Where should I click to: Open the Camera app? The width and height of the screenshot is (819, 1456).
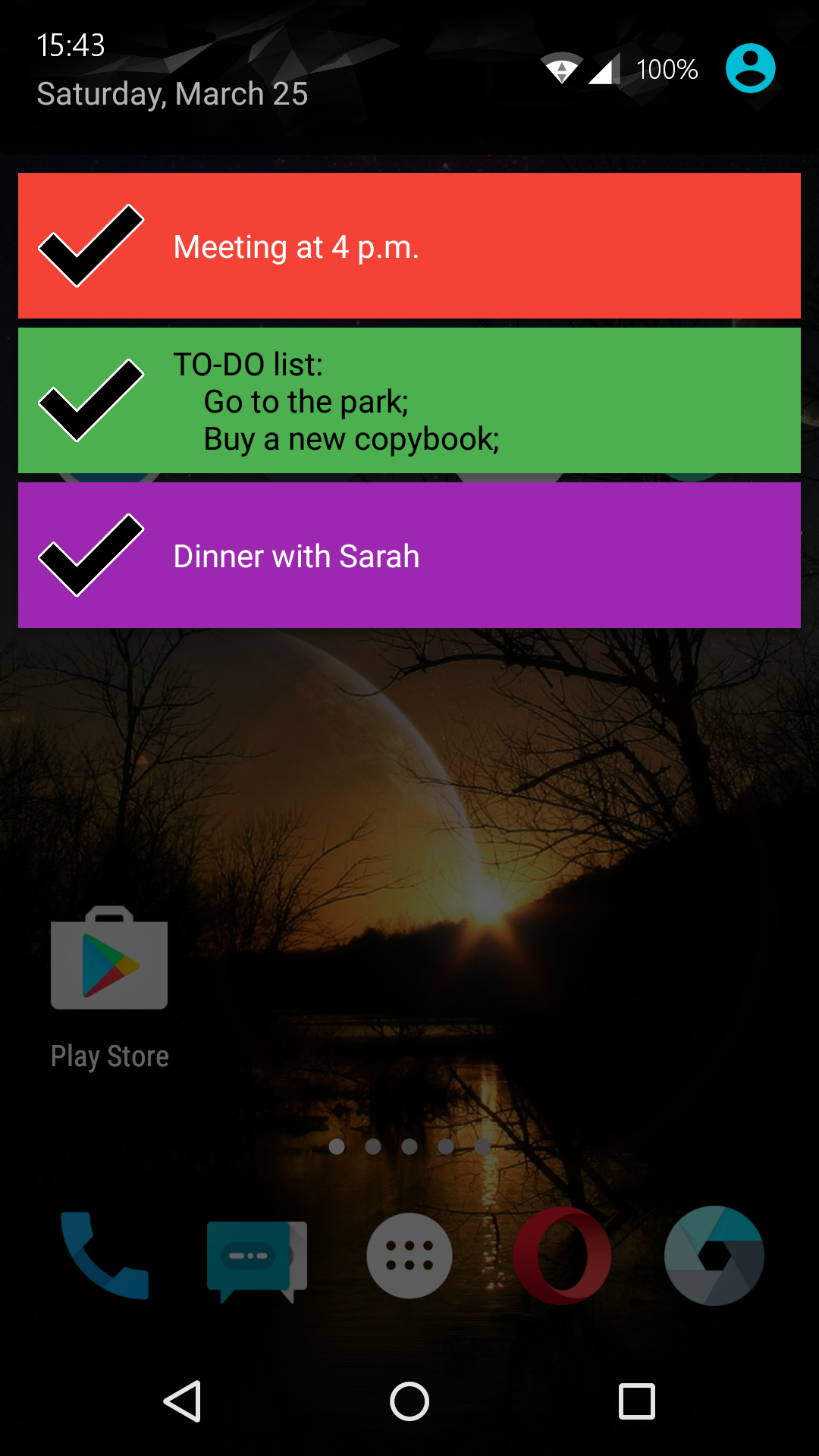[x=714, y=1256]
